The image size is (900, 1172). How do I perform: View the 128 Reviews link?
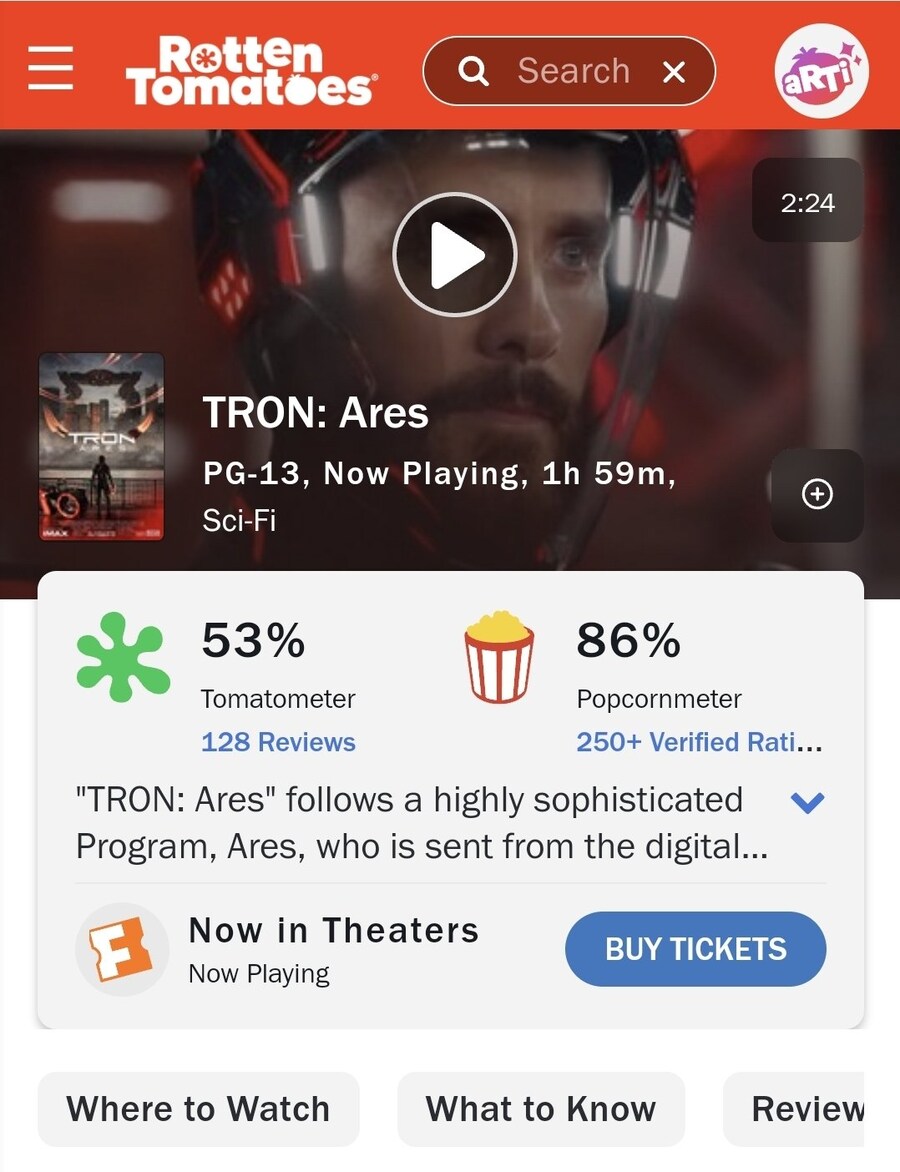[x=278, y=742]
